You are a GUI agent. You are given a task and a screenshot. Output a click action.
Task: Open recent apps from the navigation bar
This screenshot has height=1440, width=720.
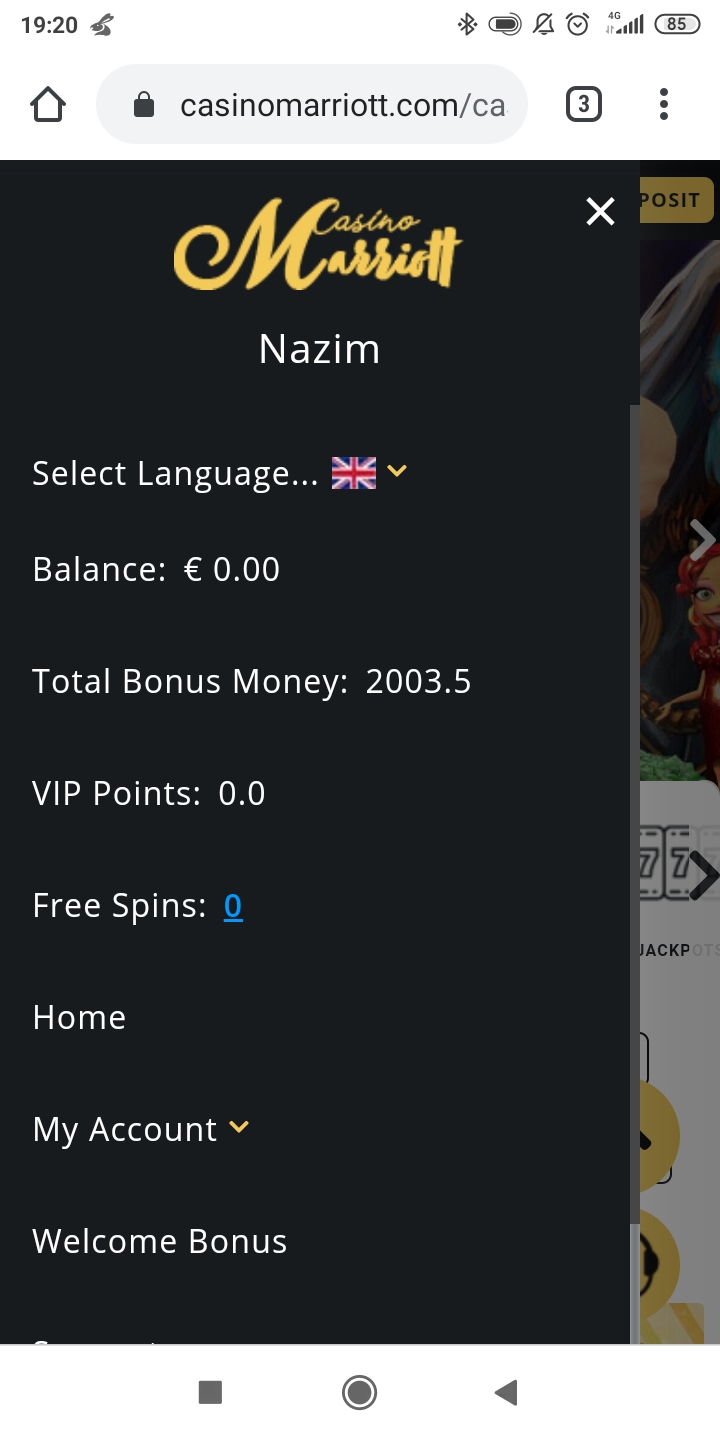pyautogui.click(x=210, y=1392)
